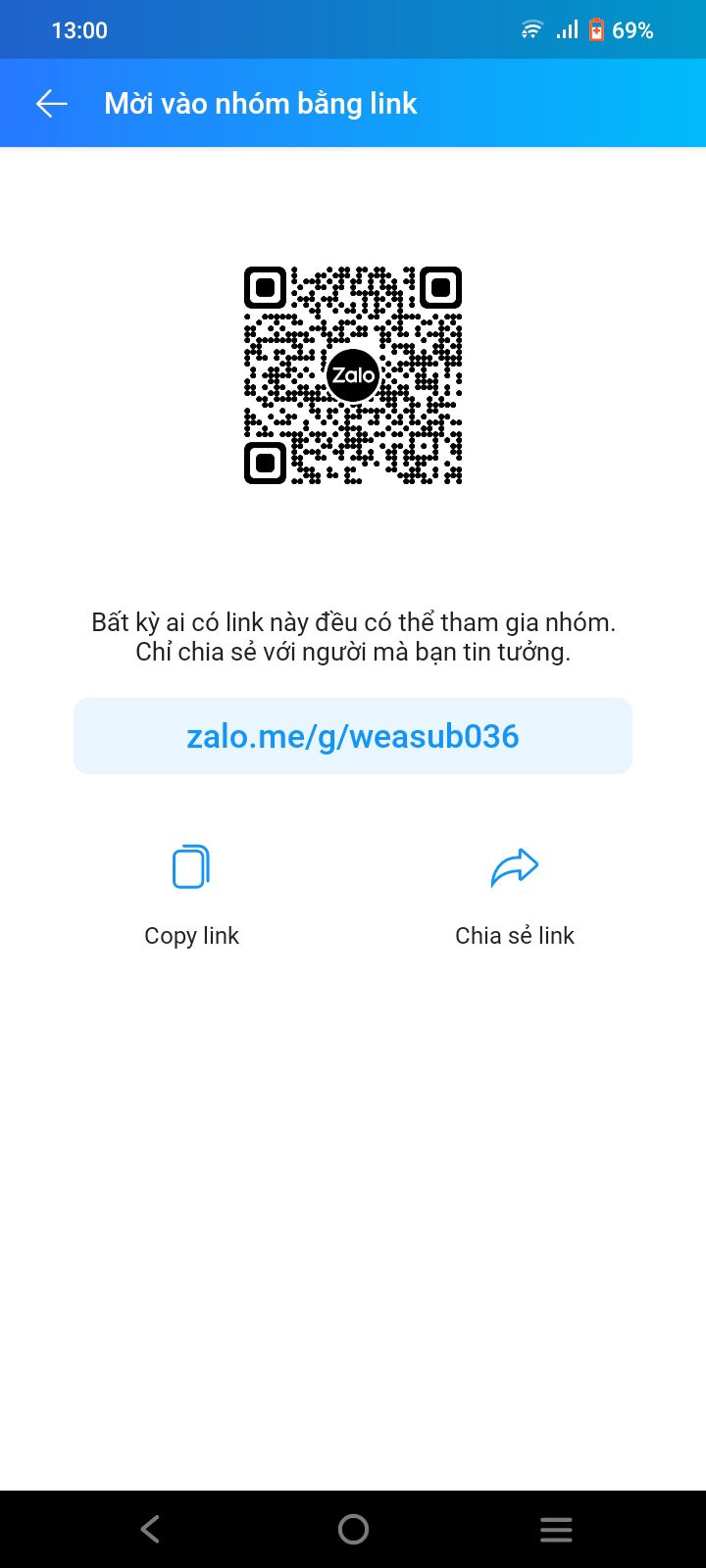
Task: Tap the zalo.me/g/weasub036 group link
Action: pyautogui.click(x=353, y=736)
